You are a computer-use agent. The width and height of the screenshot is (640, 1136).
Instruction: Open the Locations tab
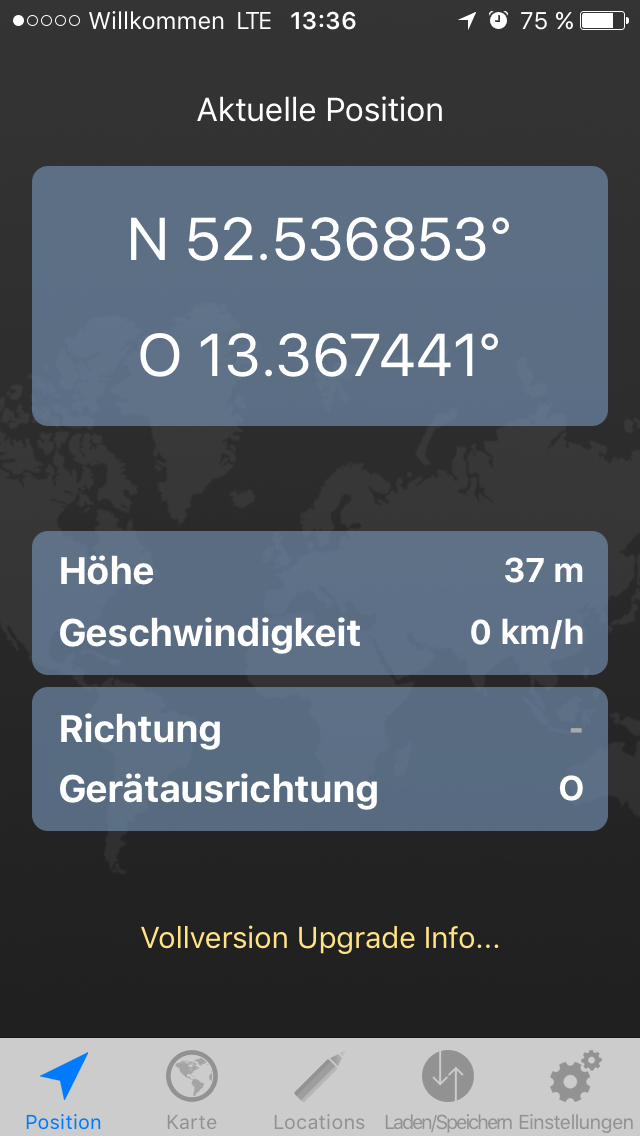coord(319,1089)
